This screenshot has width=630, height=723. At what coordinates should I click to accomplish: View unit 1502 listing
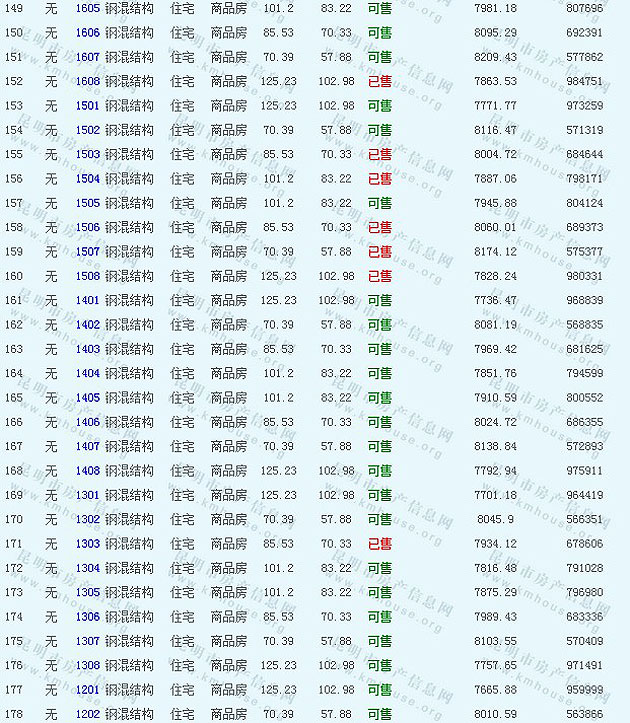pyautogui.click(x=87, y=130)
